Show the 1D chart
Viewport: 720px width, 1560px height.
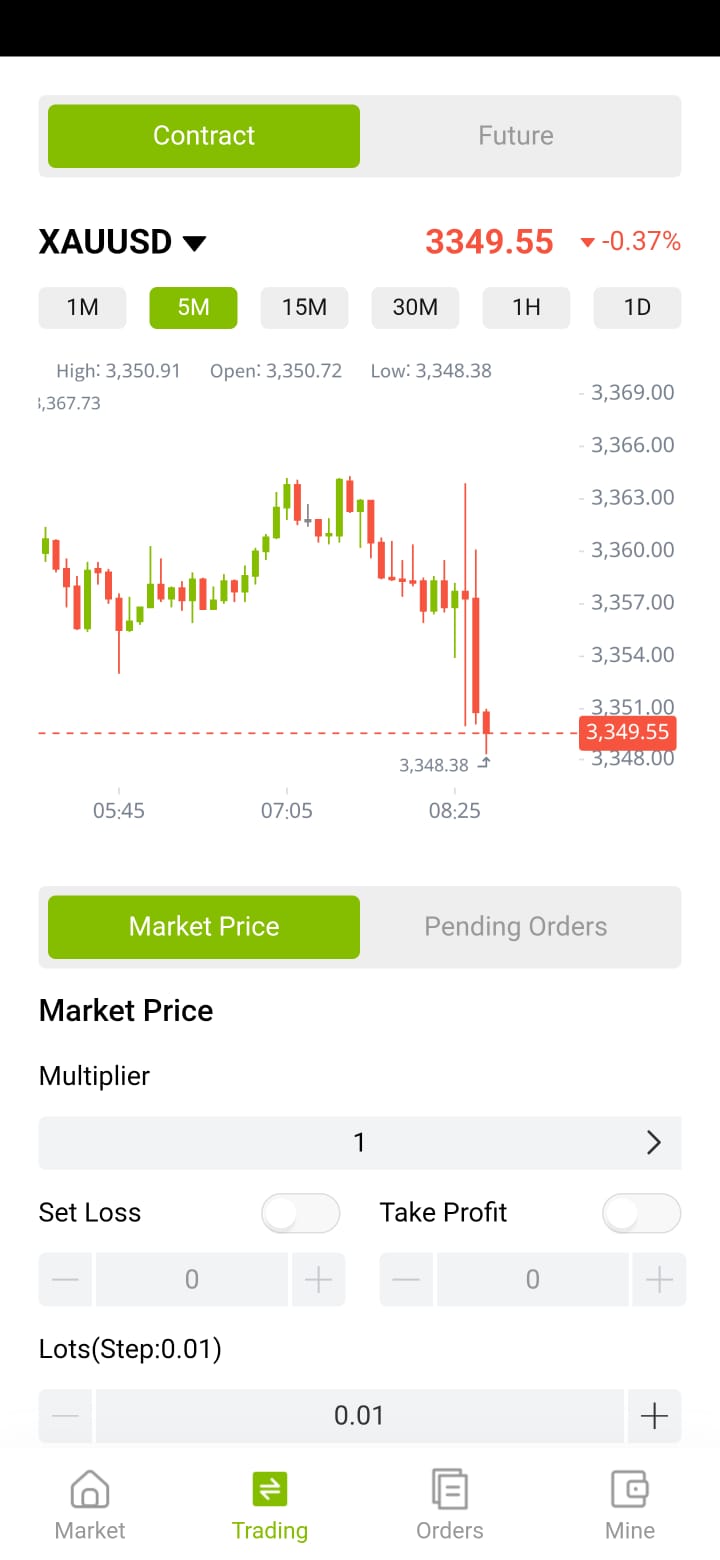[x=637, y=308]
